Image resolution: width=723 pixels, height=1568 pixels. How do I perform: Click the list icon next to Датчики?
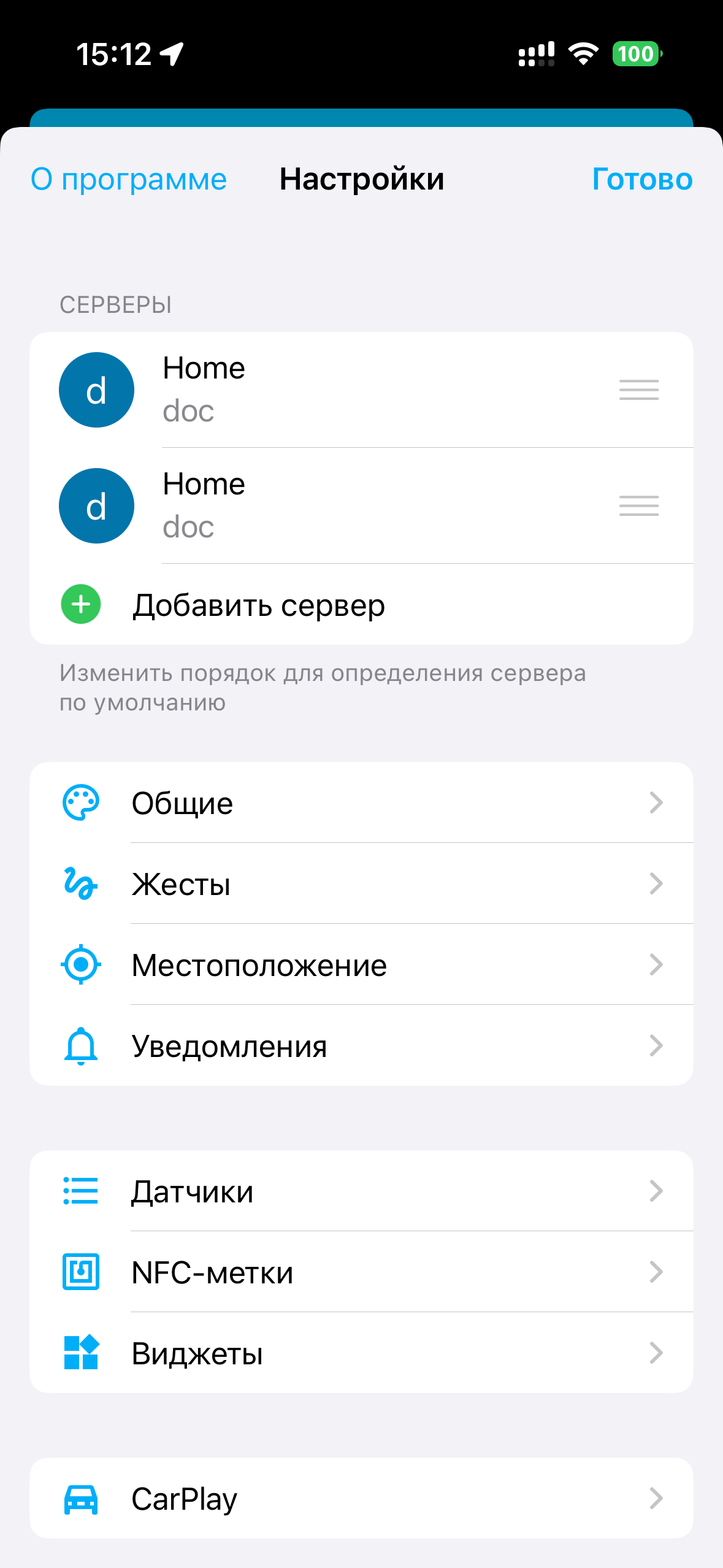(x=80, y=1191)
